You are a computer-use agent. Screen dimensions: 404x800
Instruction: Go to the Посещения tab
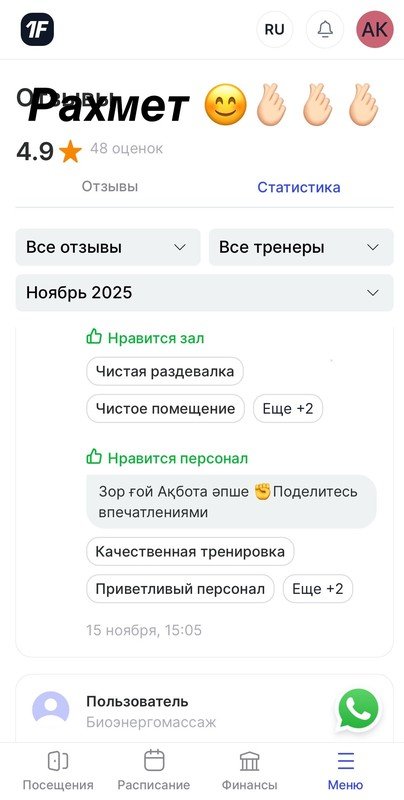click(58, 771)
